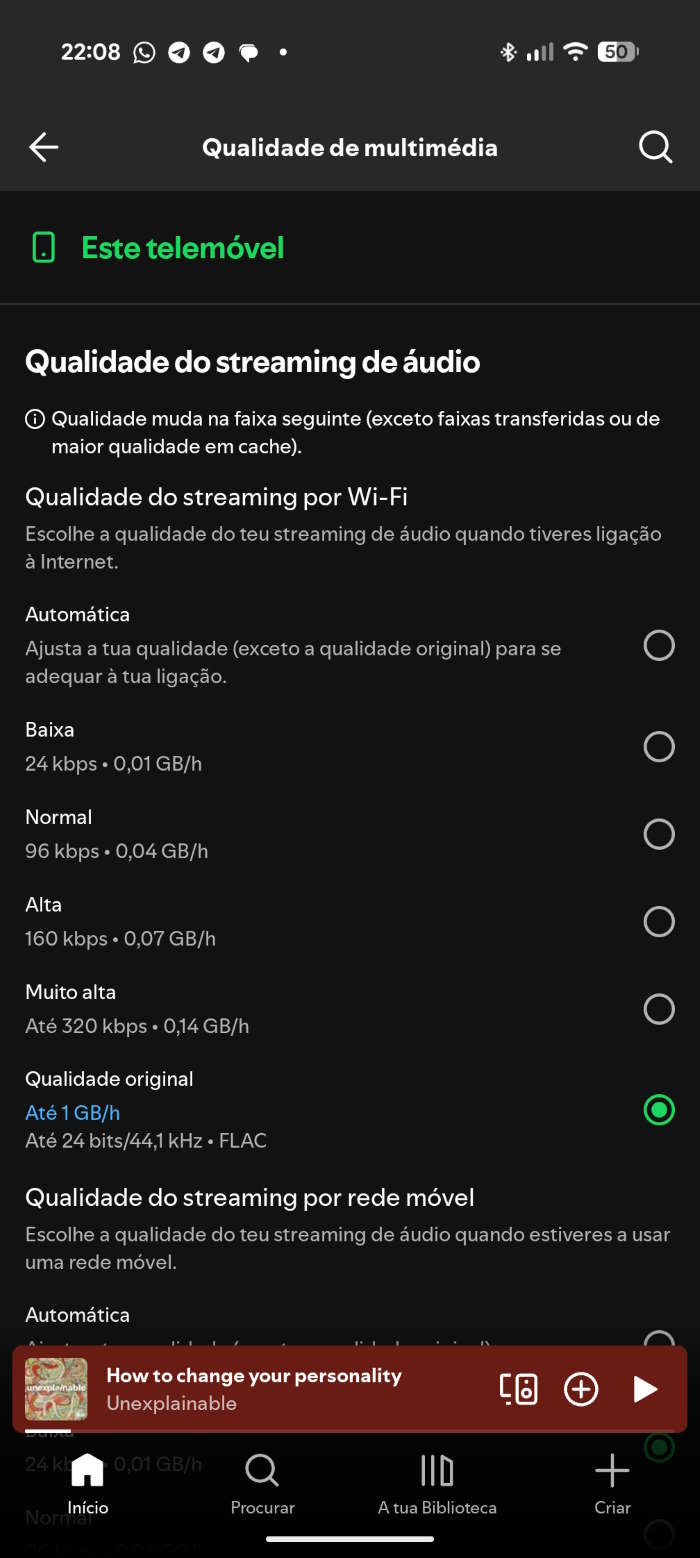Image resolution: width=700 pixels, height=1558 pixels.
Task: Select Normal 96 kbps Wi-Fi quality
Action: click(x=658, y=834)
